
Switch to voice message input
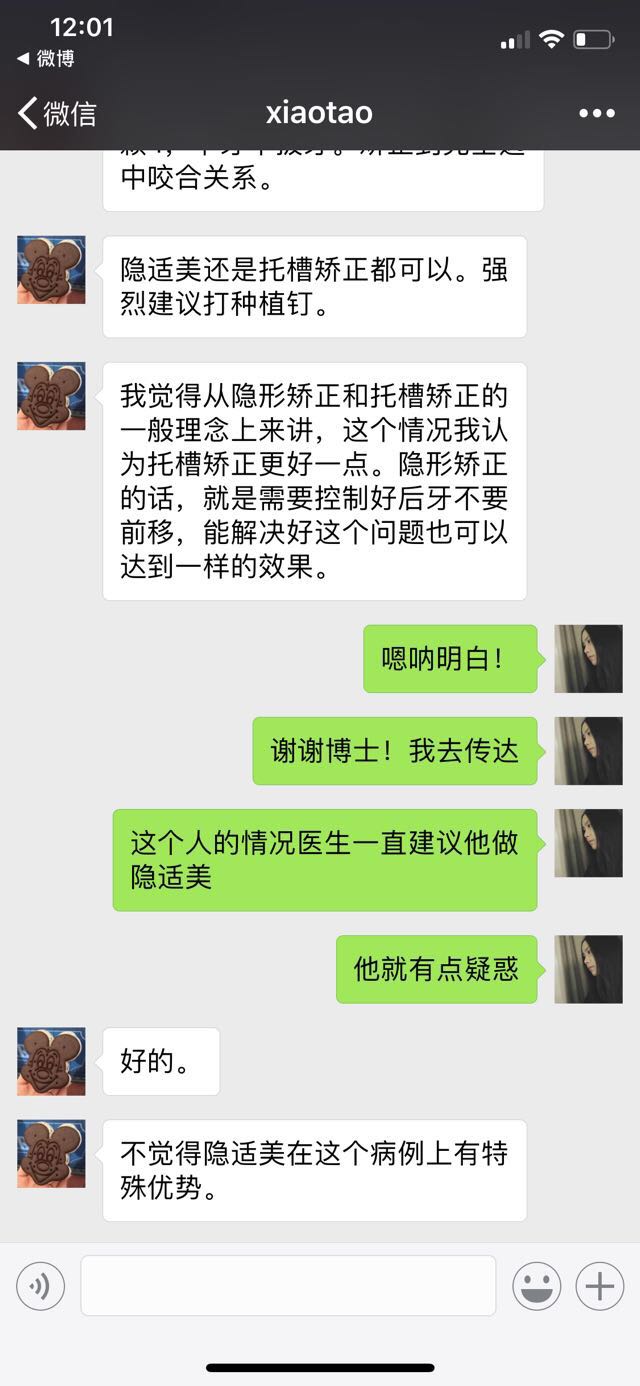40,1286
